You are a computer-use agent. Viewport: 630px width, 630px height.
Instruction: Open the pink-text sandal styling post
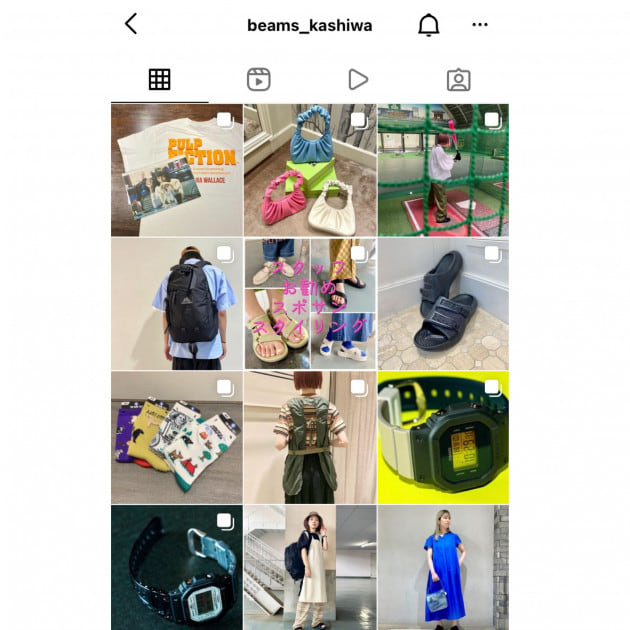point(310,304)
